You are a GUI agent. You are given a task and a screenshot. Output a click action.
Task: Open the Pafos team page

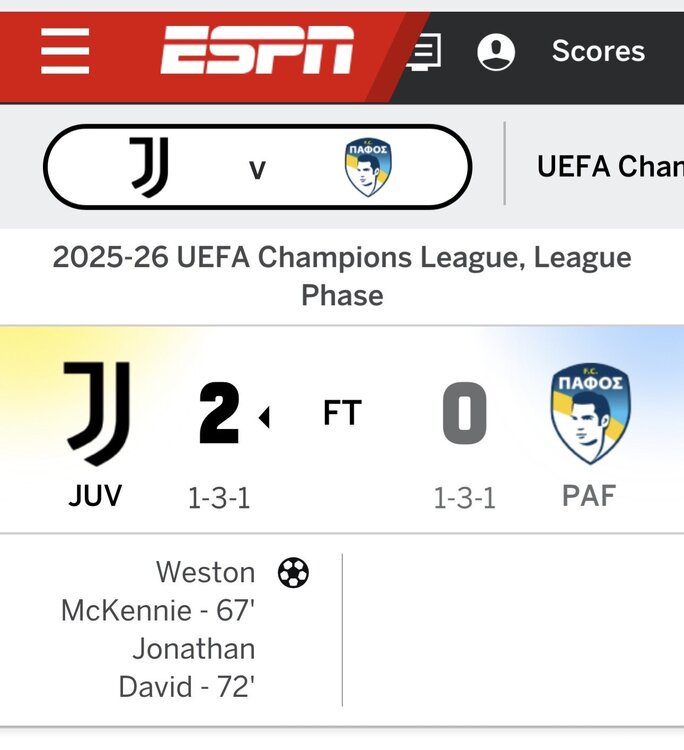click(589, 430)
